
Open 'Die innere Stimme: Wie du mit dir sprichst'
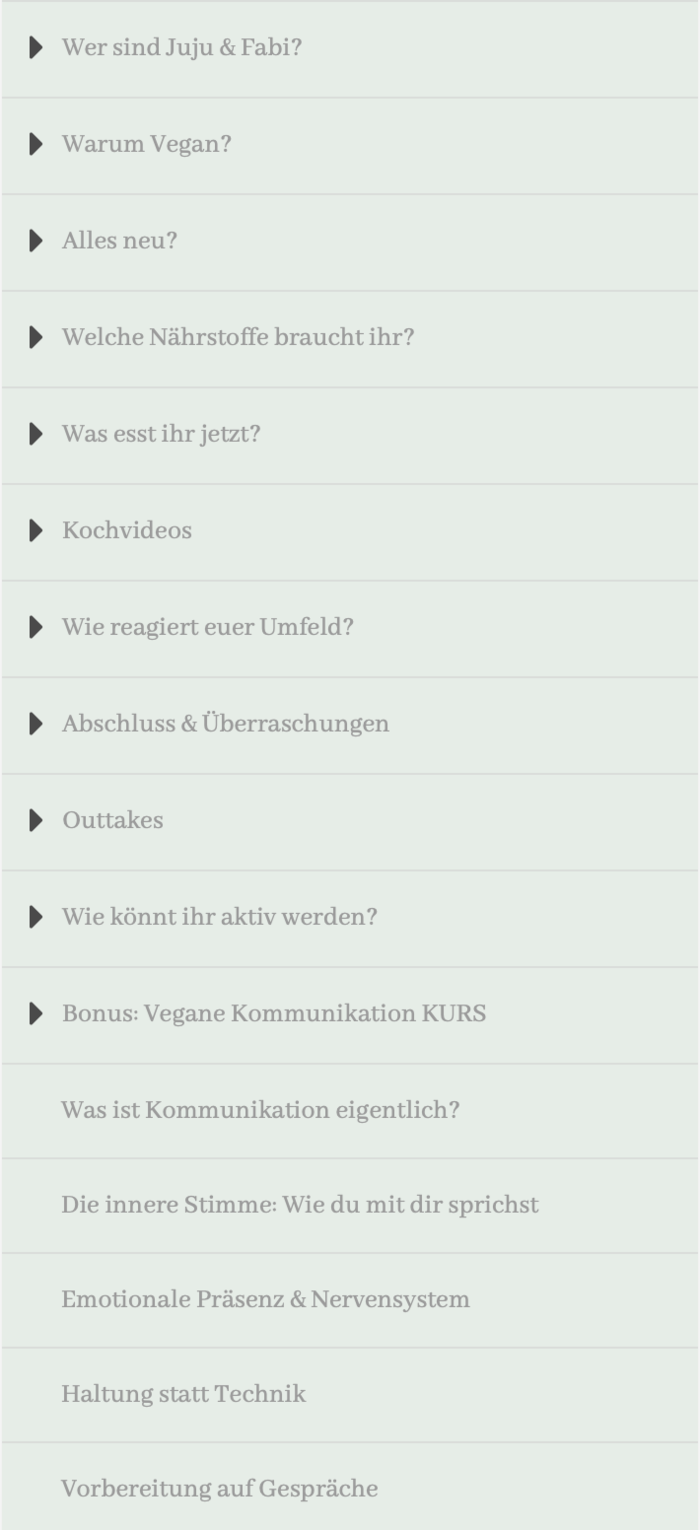[x=299, y=1204]
